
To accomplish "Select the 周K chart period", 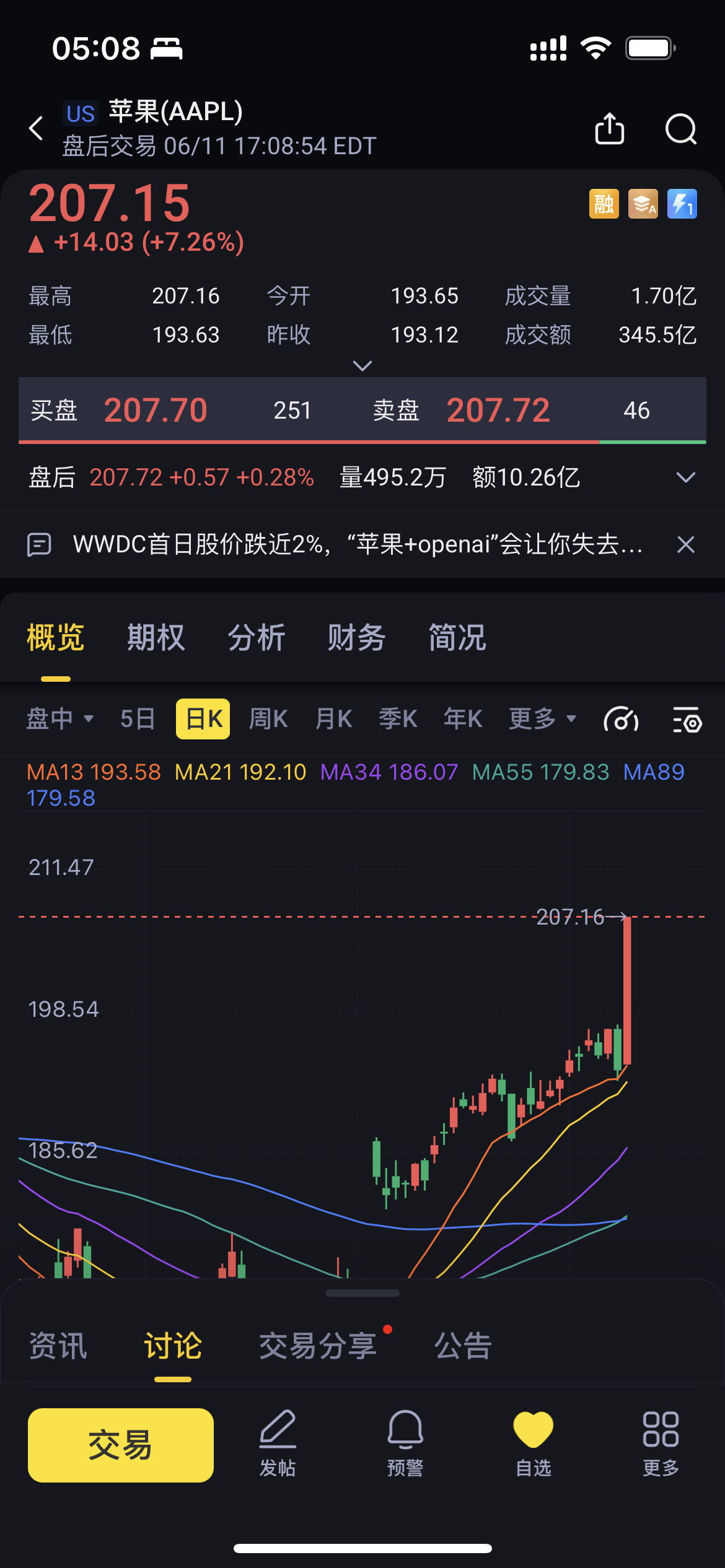I will tap(268, 719).
